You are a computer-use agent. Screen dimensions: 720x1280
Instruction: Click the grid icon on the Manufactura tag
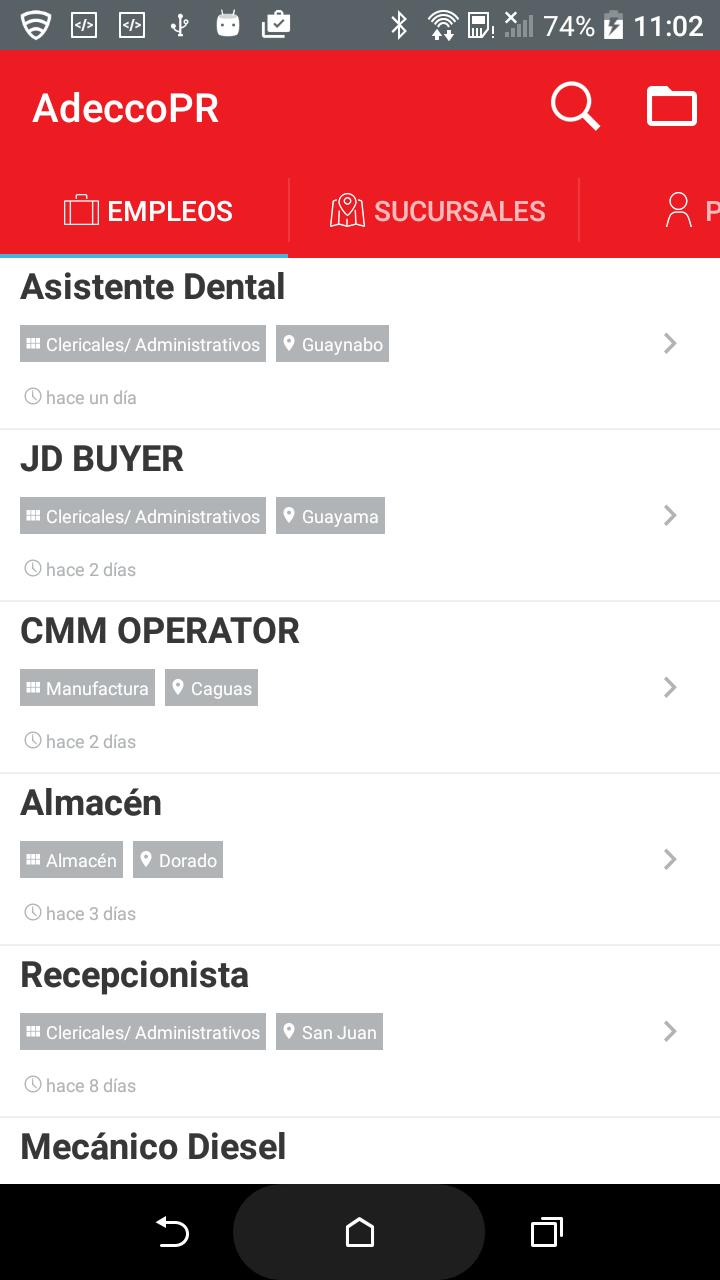34,688
